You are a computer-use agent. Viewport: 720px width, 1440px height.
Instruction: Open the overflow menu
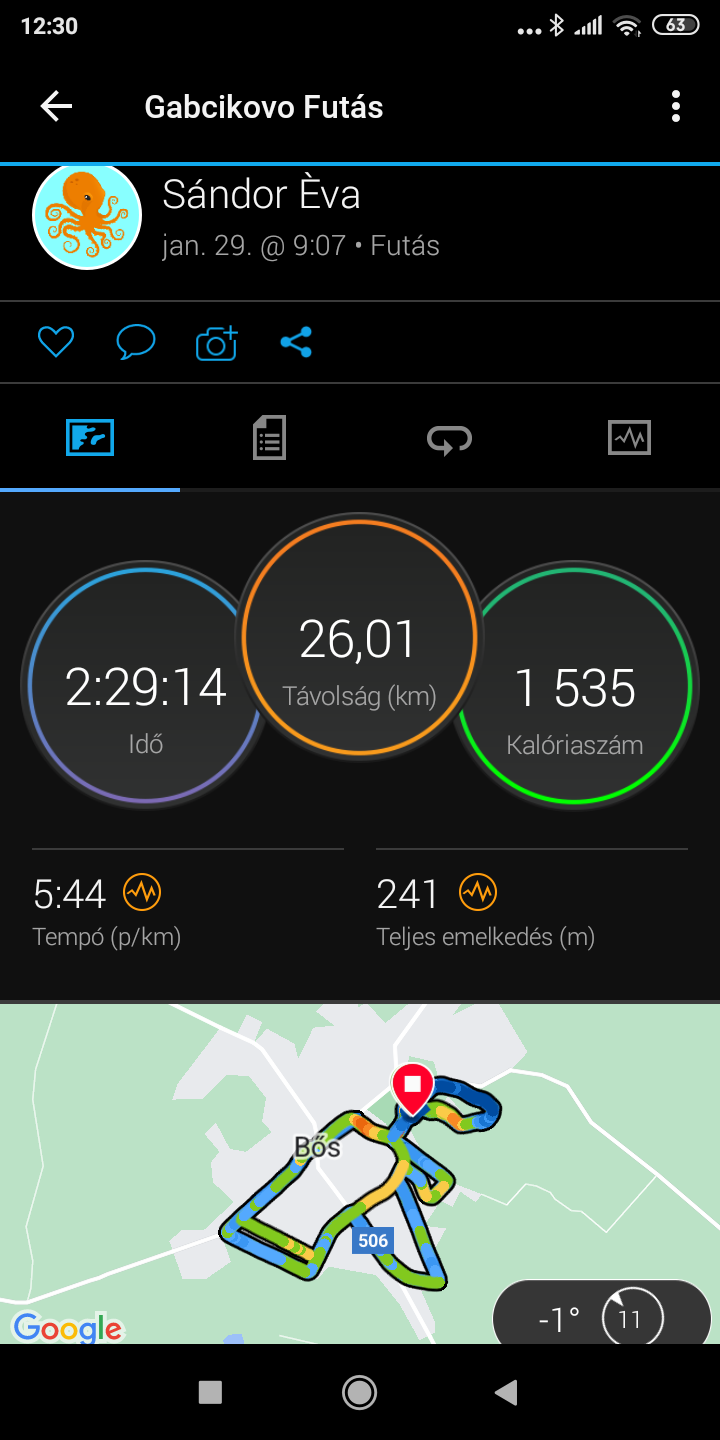coord(676,107)
